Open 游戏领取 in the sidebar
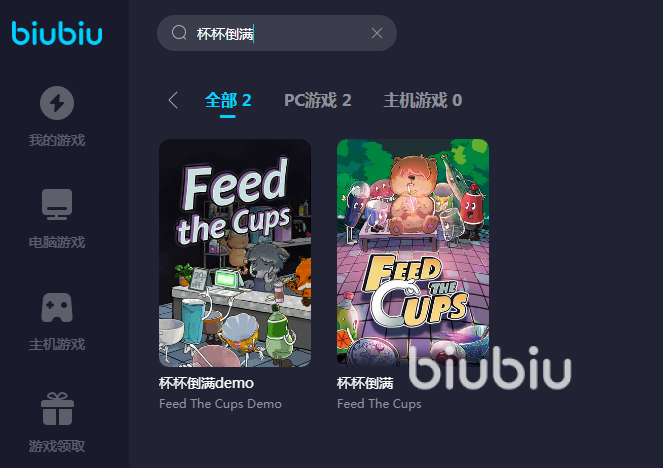Viewport: 663px width, 468px height. pos(57,422)
